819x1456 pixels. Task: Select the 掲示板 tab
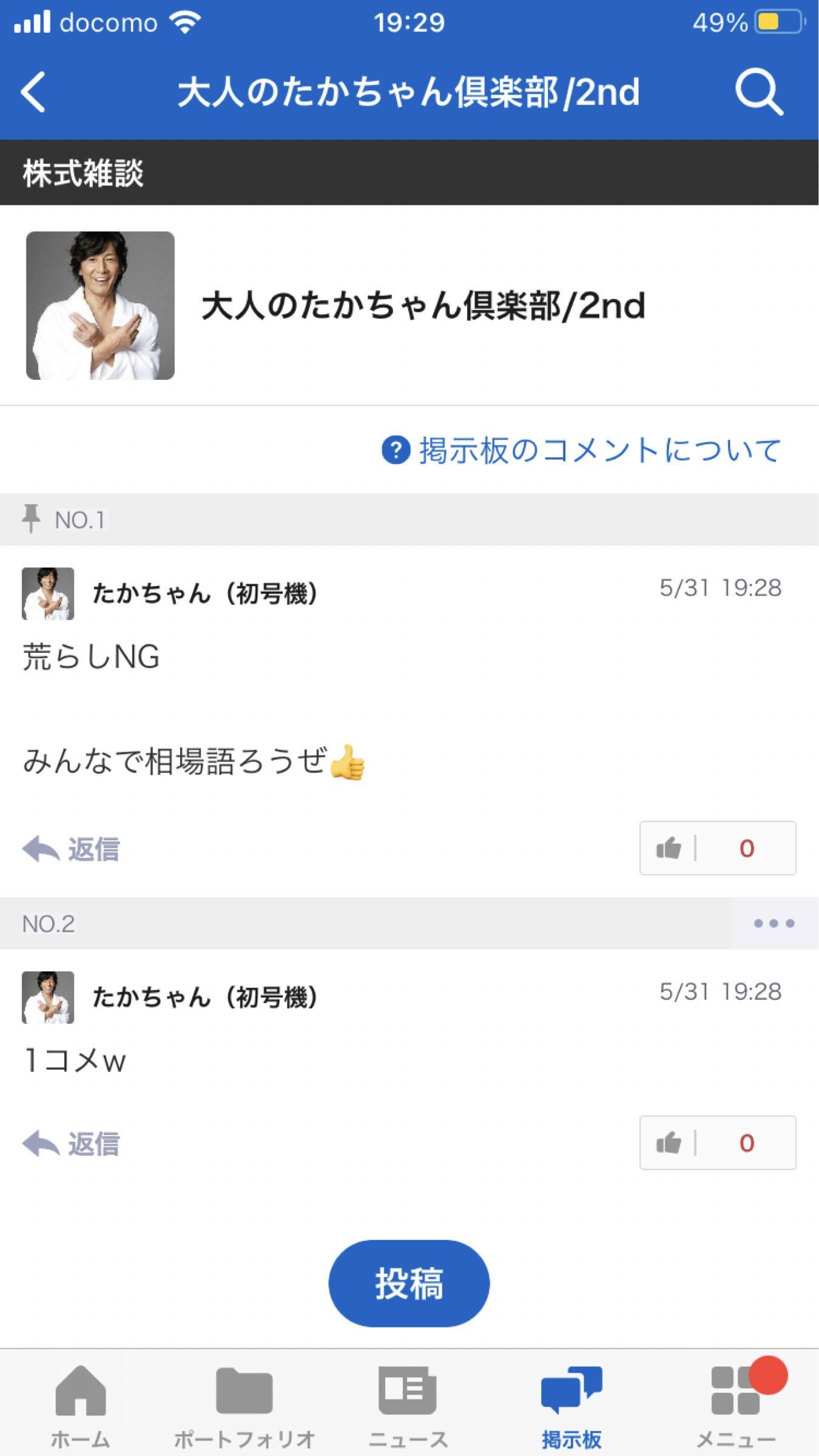point(571,1406)
